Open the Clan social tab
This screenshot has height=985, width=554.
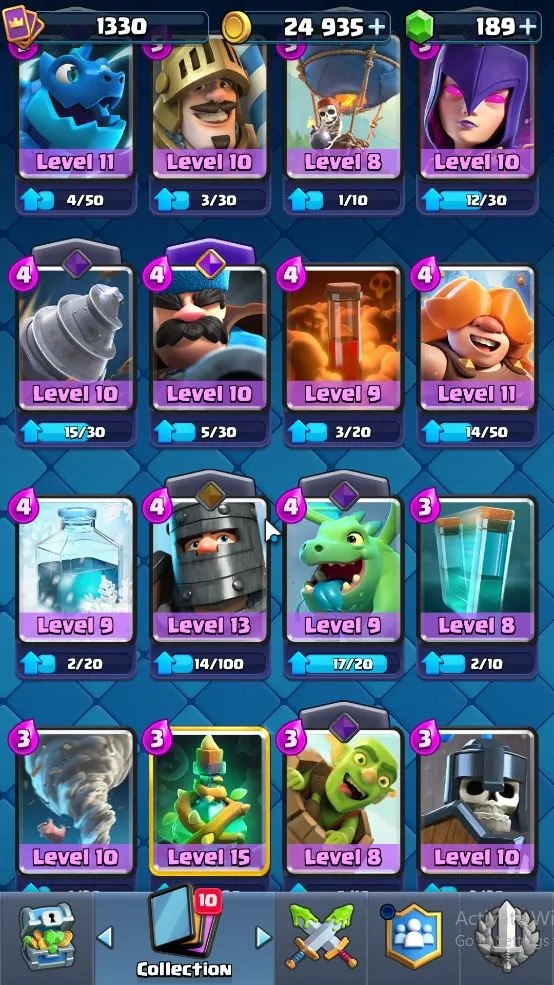point(413,937)
